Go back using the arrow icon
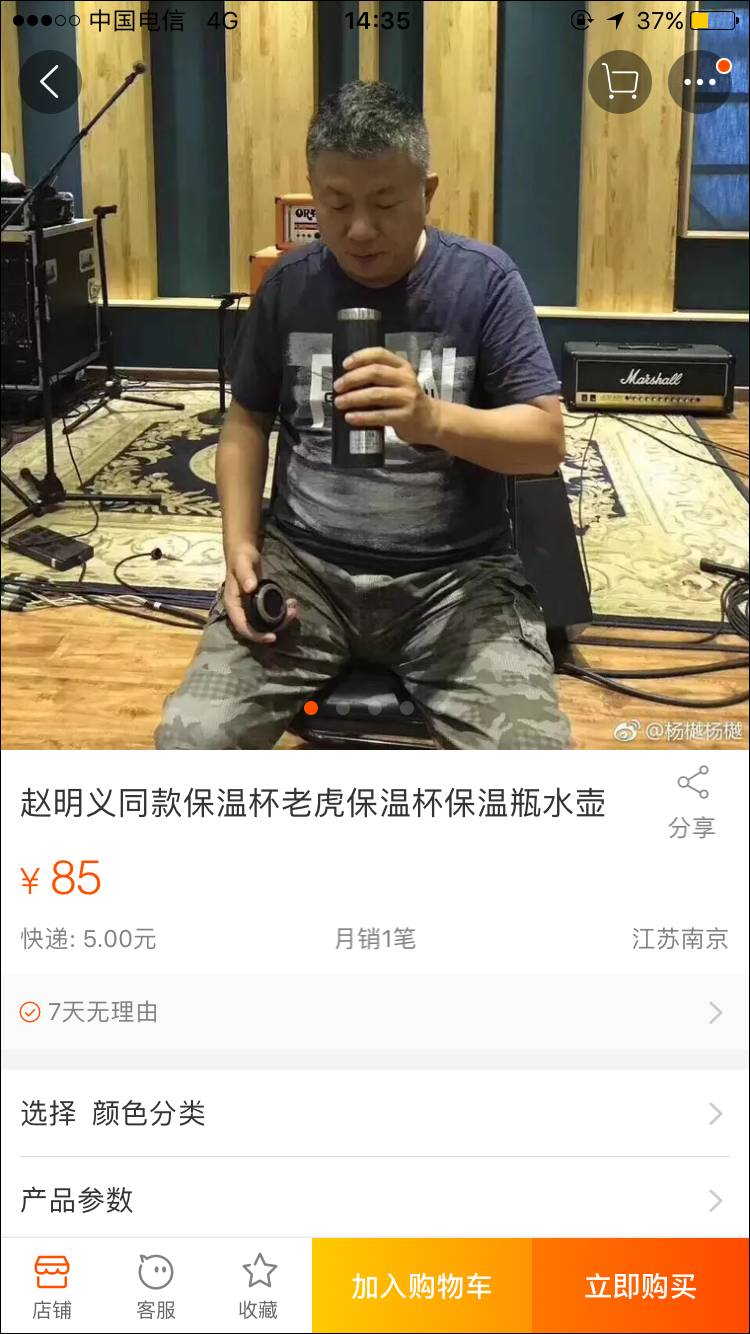Viewport: 750px width, 1334px height. point(49,81)
